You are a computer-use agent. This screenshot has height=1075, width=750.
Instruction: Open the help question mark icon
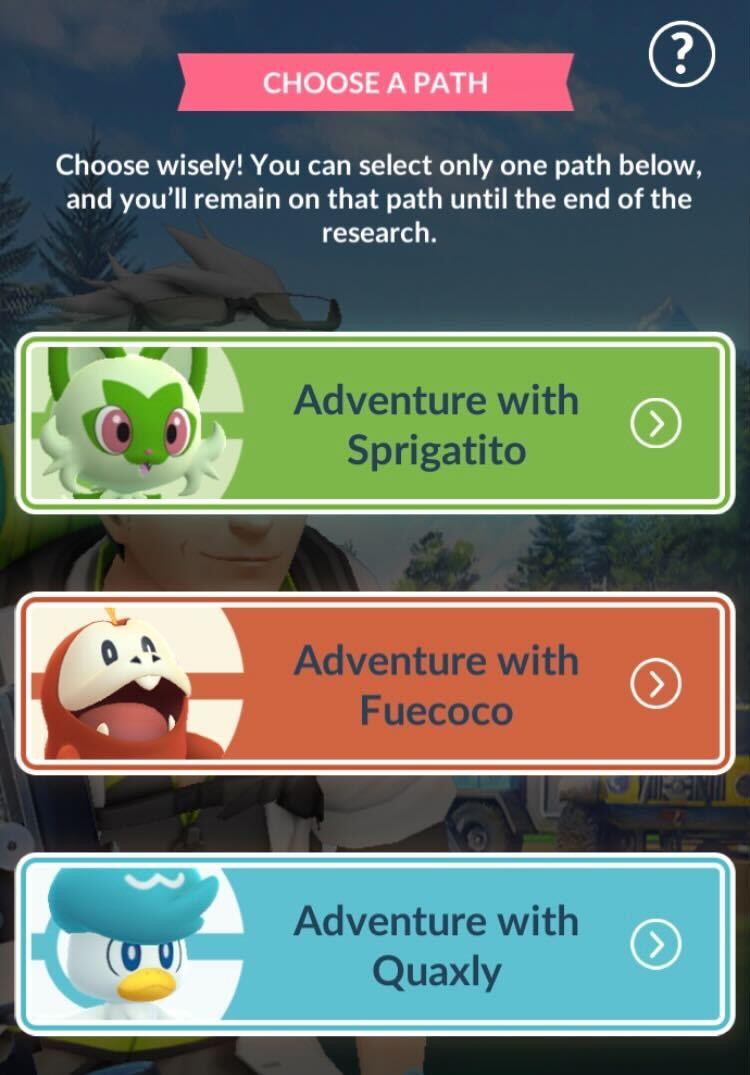tap(682, 55)
